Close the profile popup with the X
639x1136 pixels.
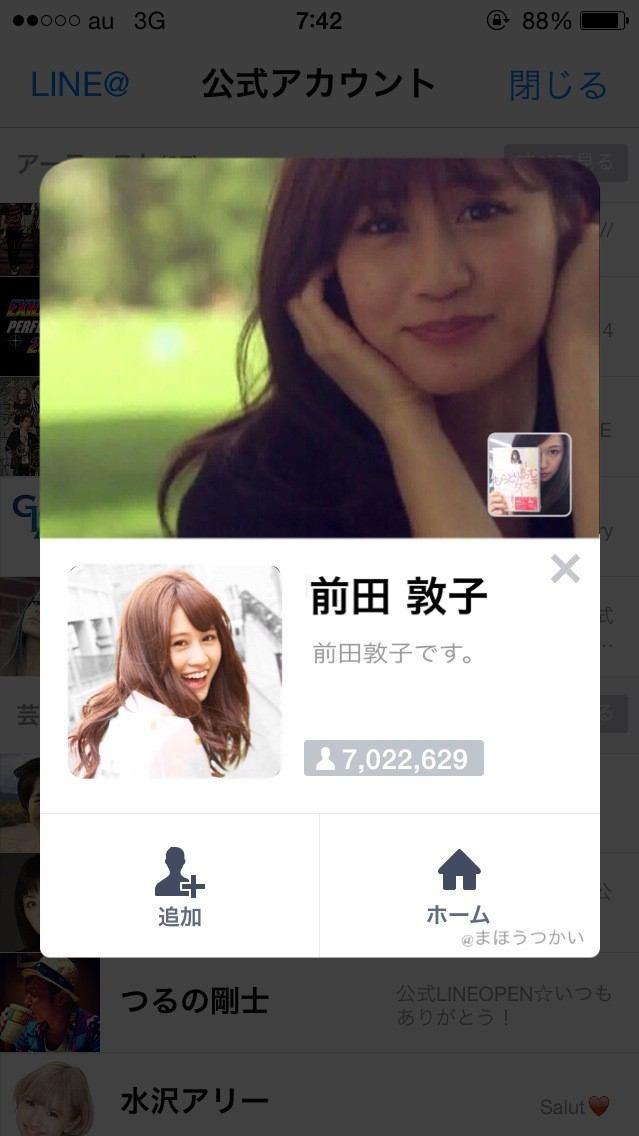(565, 569)
